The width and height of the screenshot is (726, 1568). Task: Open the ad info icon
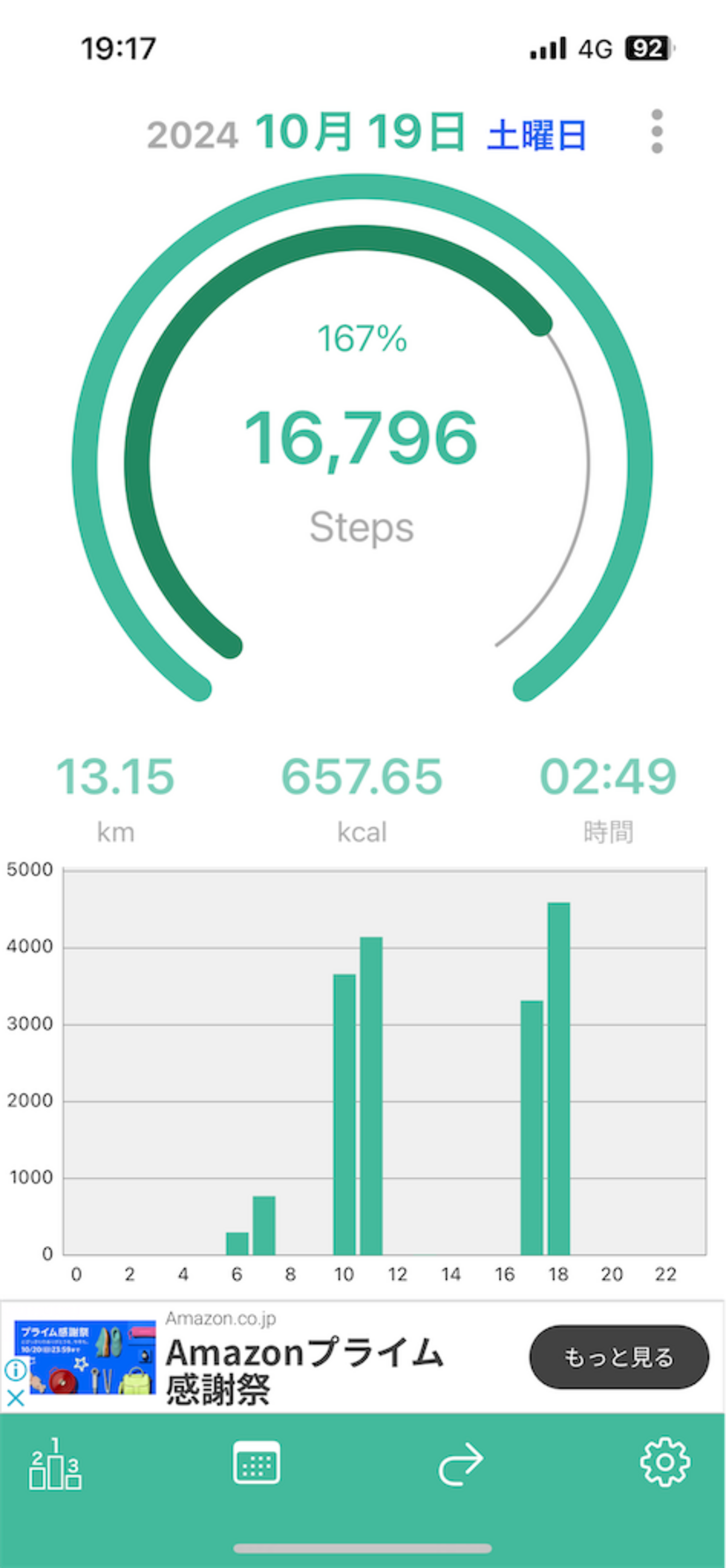[x=15, y=1370]
